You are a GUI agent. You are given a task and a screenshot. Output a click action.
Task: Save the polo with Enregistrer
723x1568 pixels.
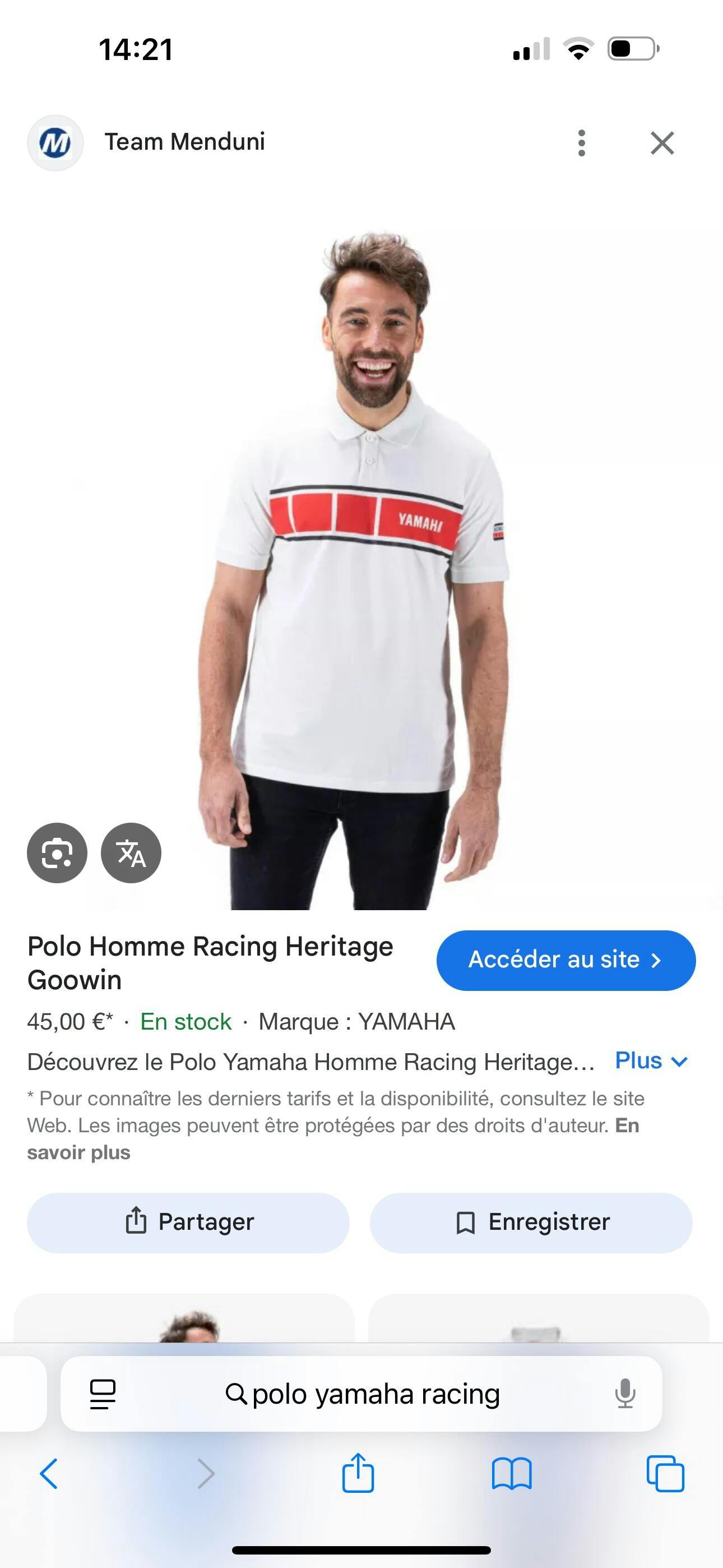click(x=531, y=1222)
